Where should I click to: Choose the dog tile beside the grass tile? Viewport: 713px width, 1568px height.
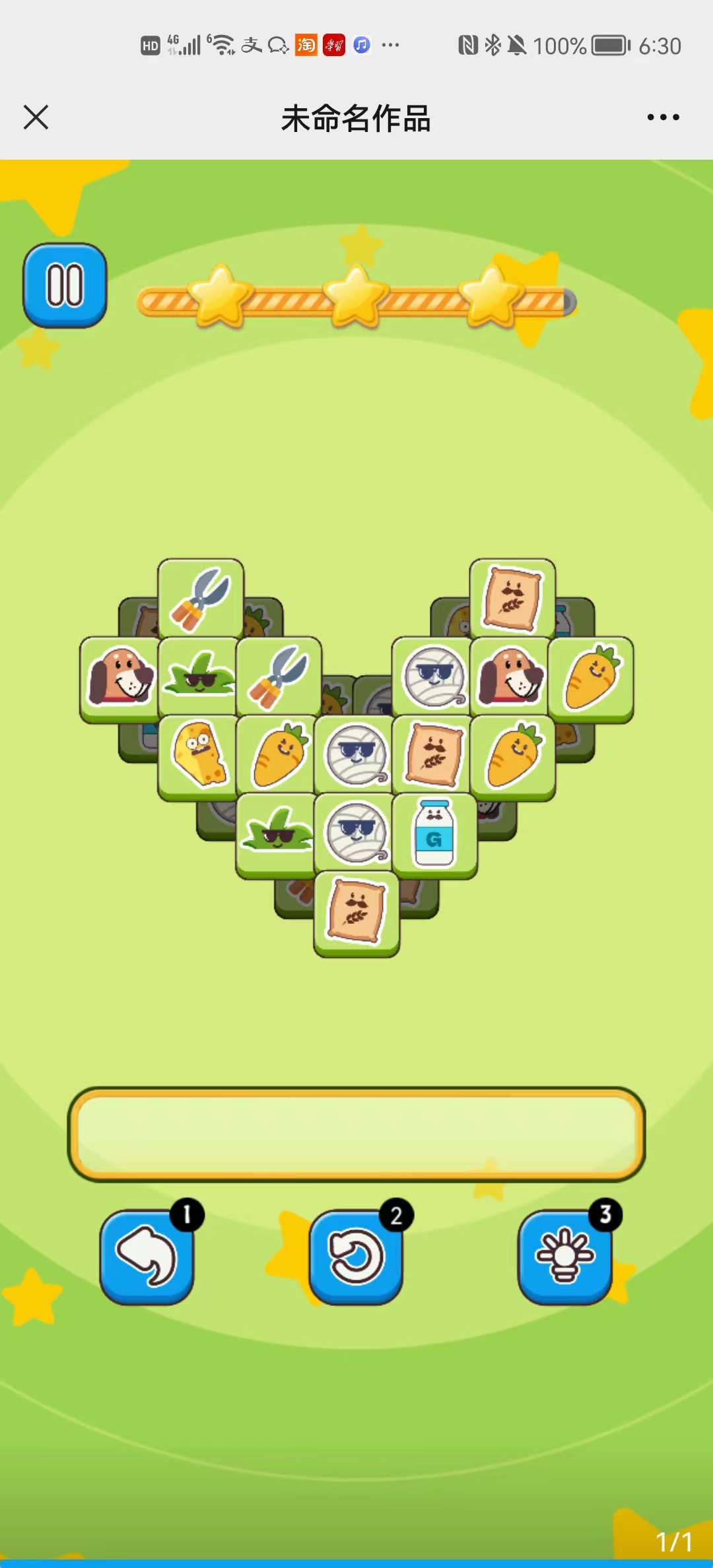(121, 676)
